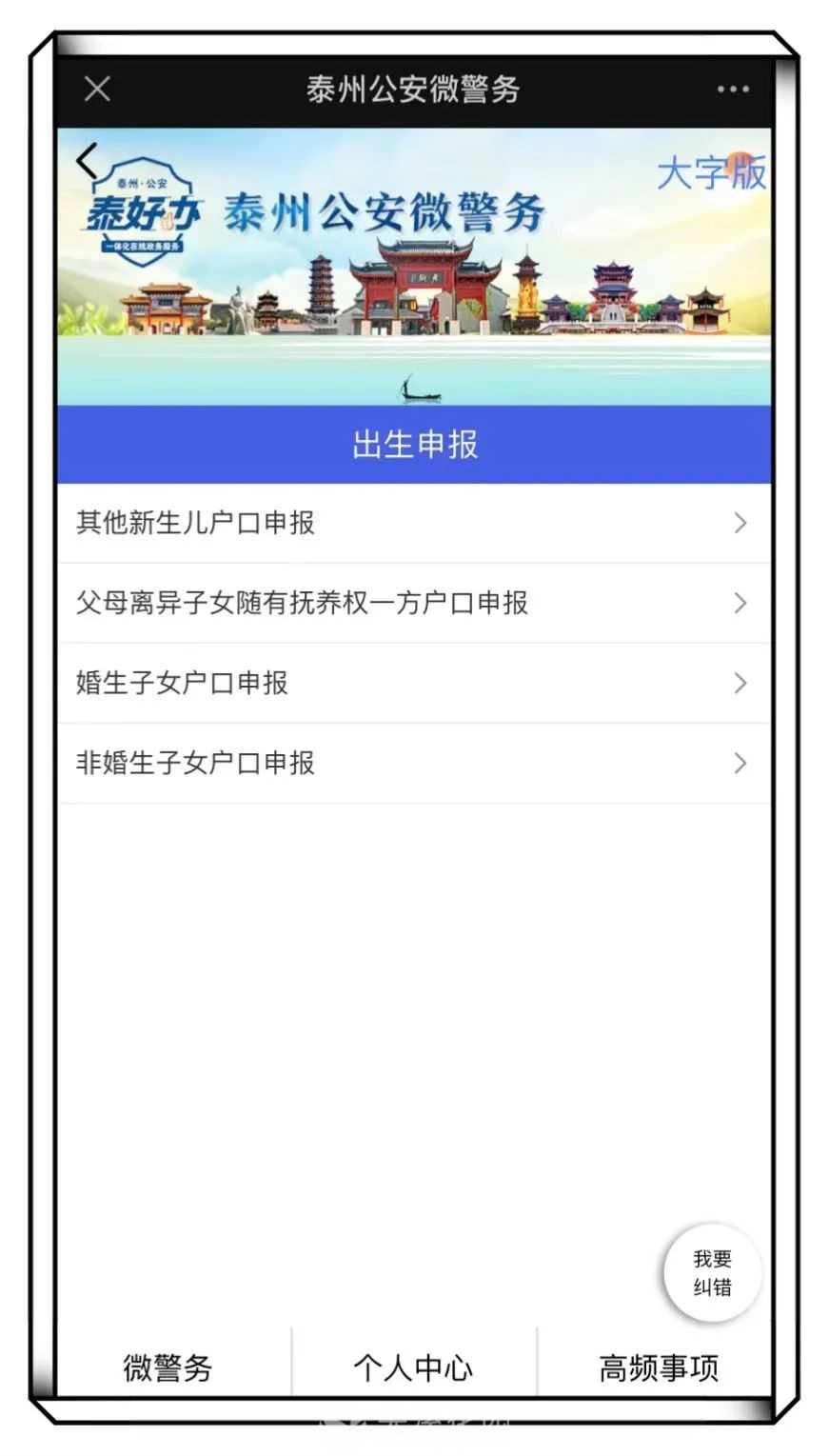Go back using the banner arrow
The width and height of the screenshot is (829, 1456).
(88, 160)
